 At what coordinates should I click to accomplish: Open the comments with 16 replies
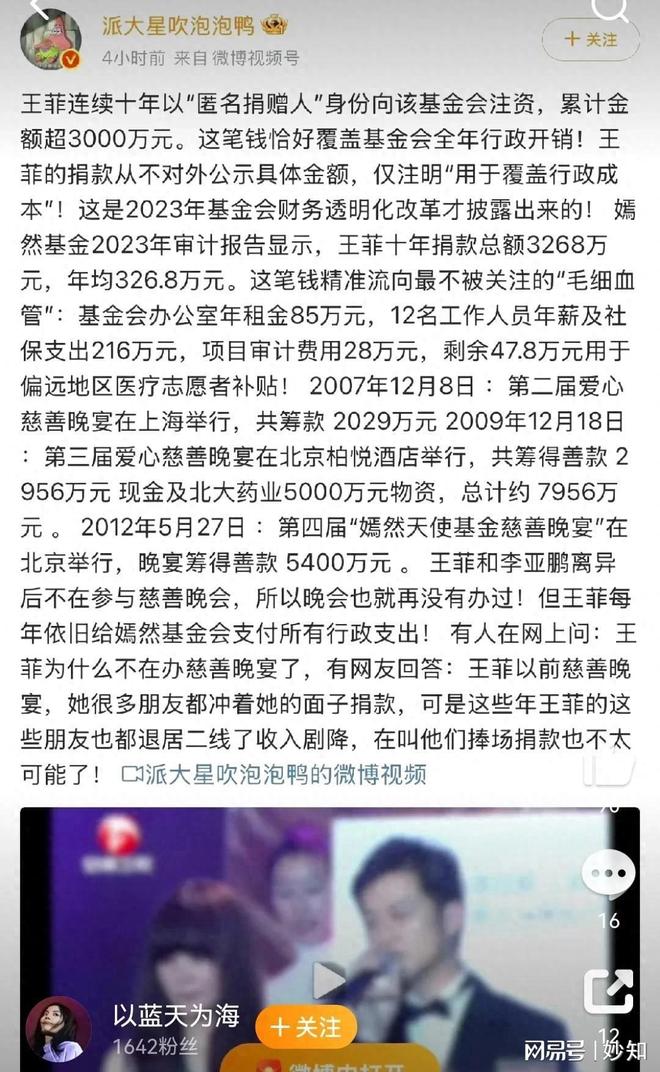point(608,877)
